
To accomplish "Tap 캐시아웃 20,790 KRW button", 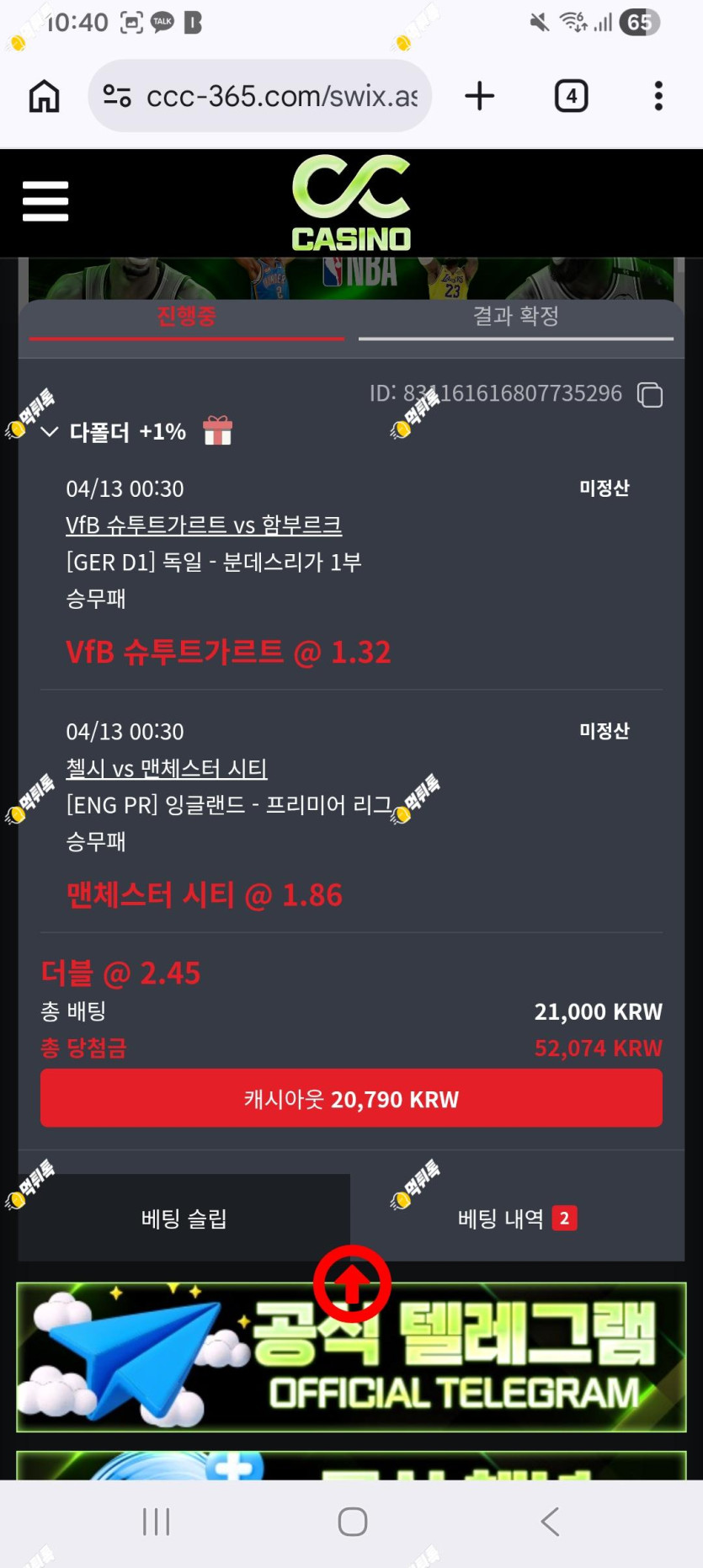I will pos(351,1098).
